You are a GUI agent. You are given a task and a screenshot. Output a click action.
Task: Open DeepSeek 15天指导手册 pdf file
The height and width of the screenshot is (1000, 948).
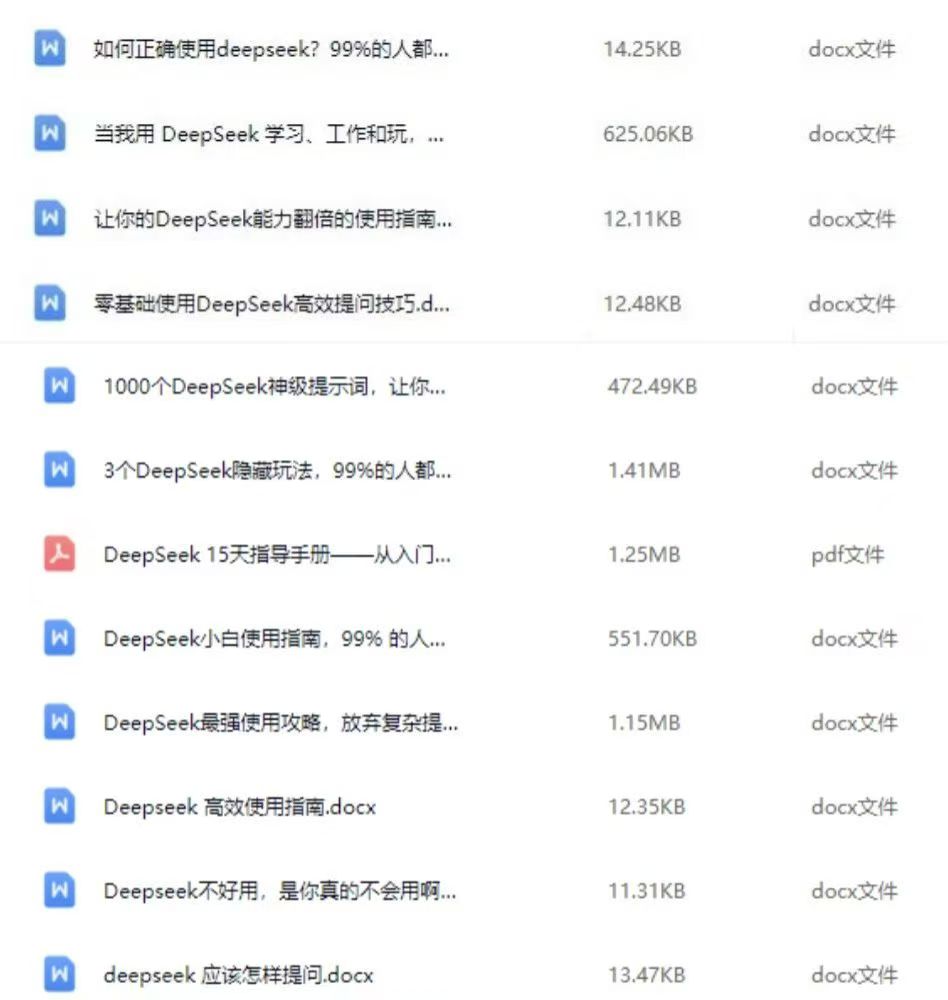(x=277, y=555)
